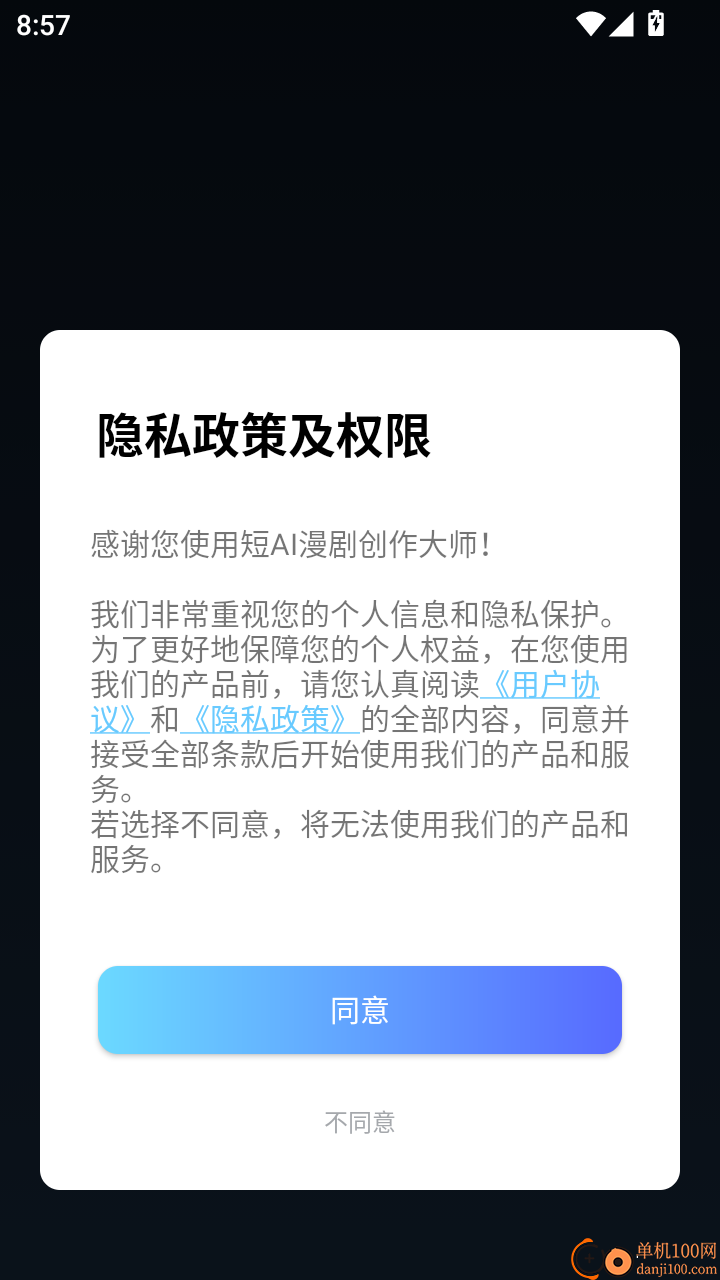This screenshot has width=720, height=1280.
Task: Select the 不同意 disagree option
Action: [x=359, y=1121]
